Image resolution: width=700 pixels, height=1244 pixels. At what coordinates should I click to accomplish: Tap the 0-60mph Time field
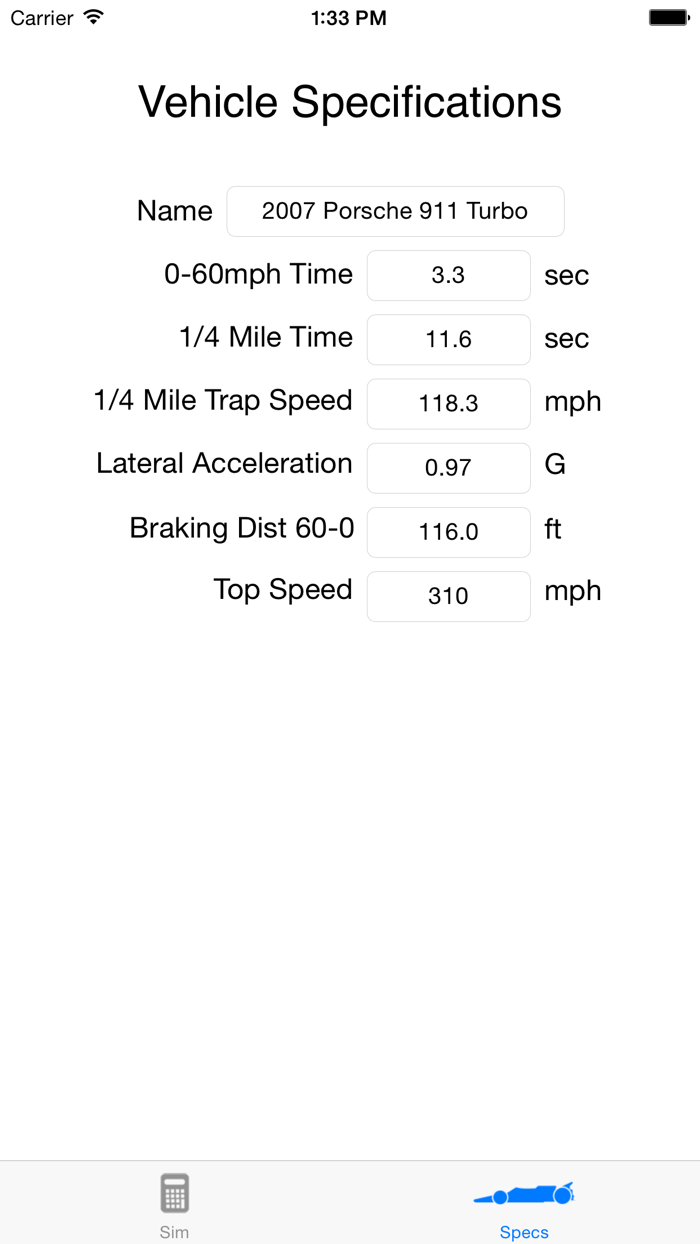point(448,275)
